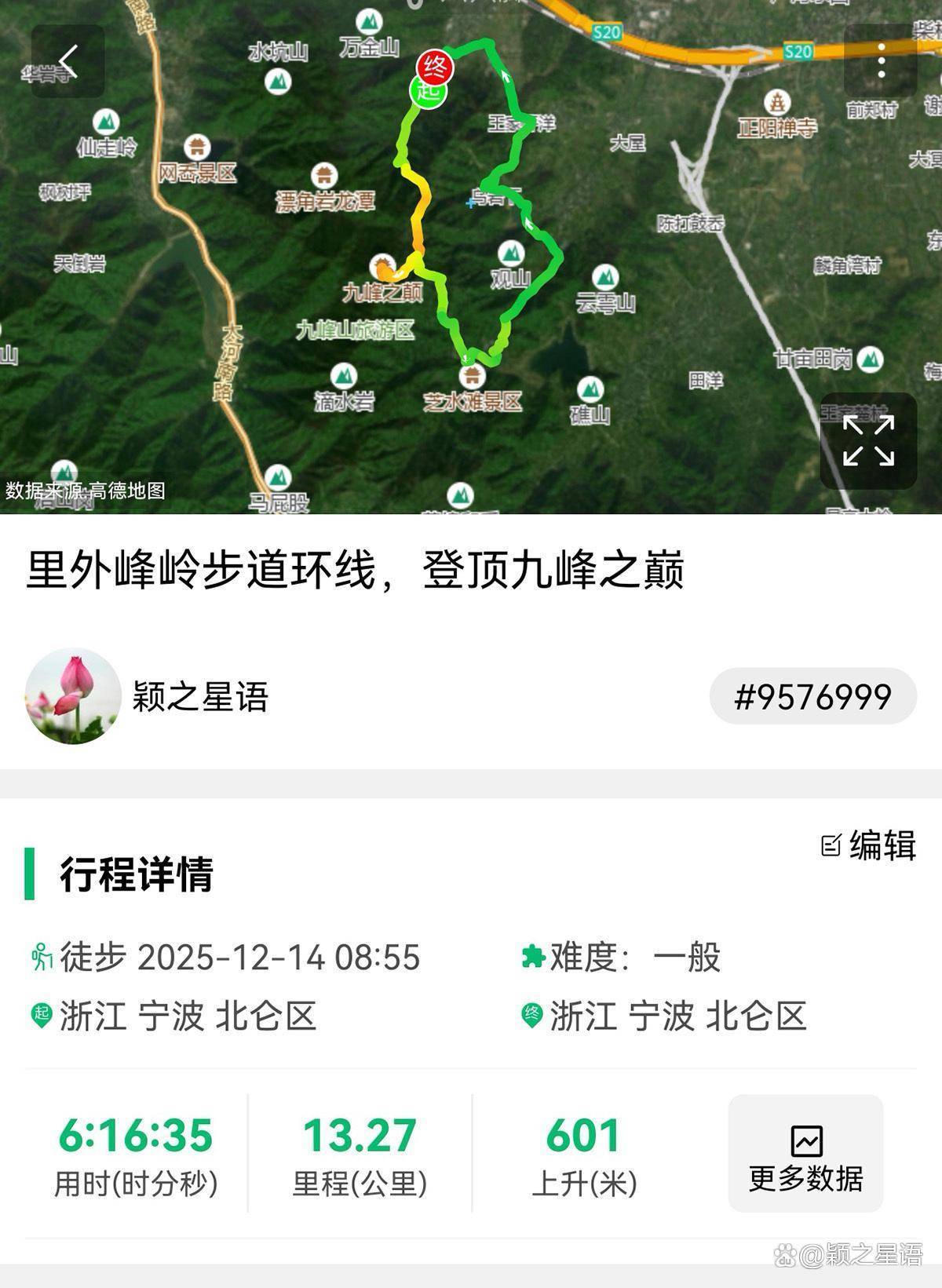Viewport: 942px width, 1288px height.
Task: Expand the map to fullscreen
Action: pyautogui.click(x=868, y=440)
